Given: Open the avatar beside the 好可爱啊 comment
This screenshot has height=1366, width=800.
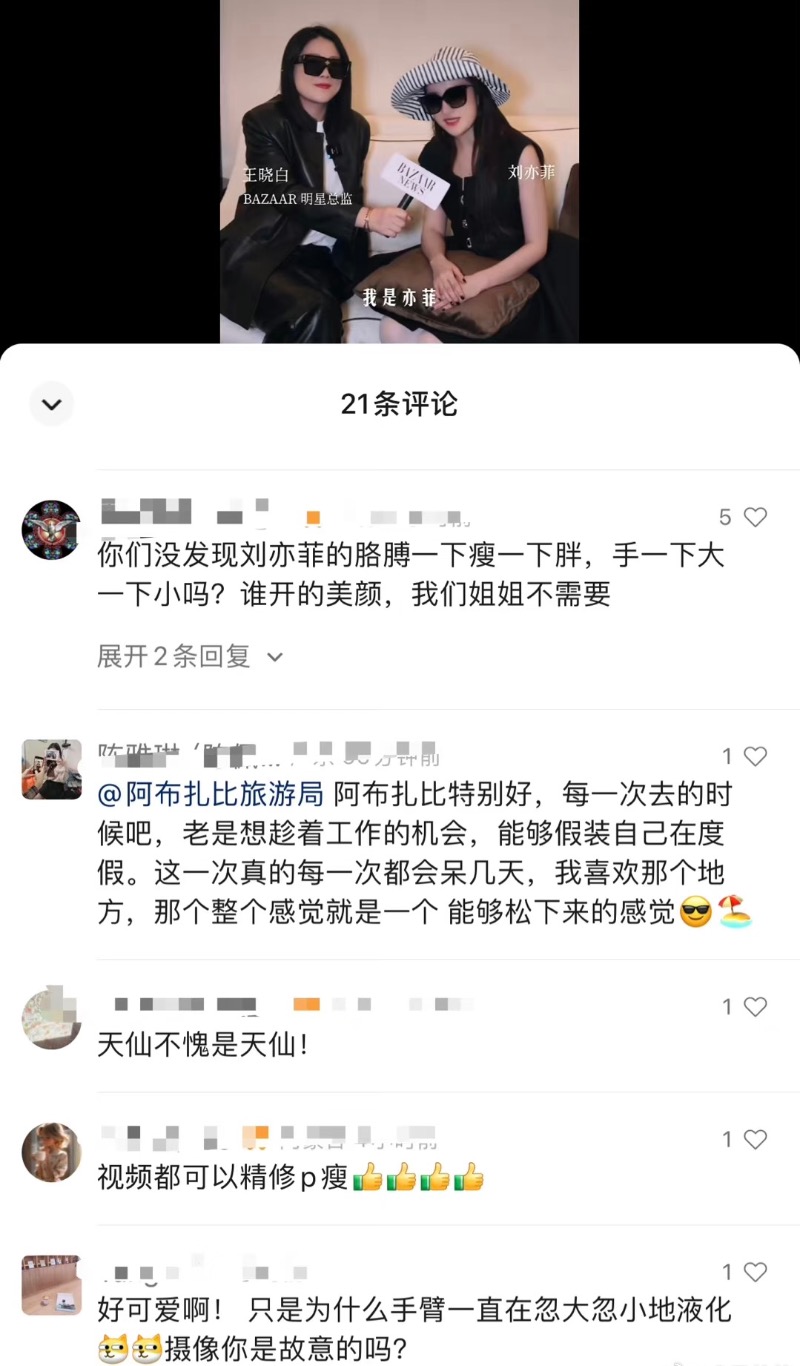Looking at the screenshot, I should (x=51, y=1284).
